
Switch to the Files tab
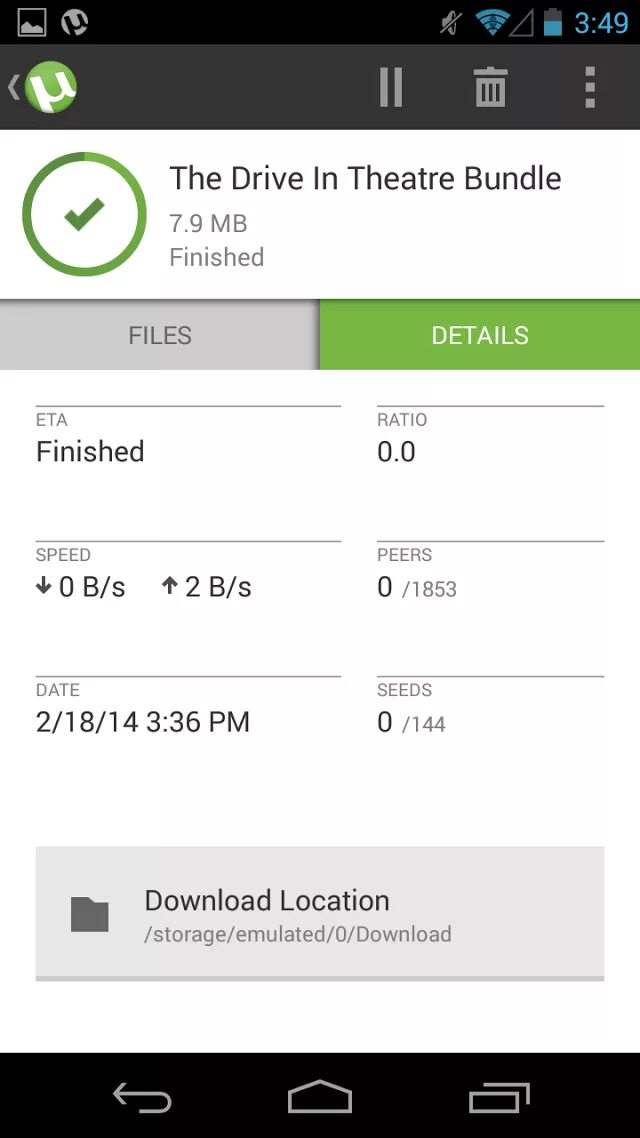160,335
